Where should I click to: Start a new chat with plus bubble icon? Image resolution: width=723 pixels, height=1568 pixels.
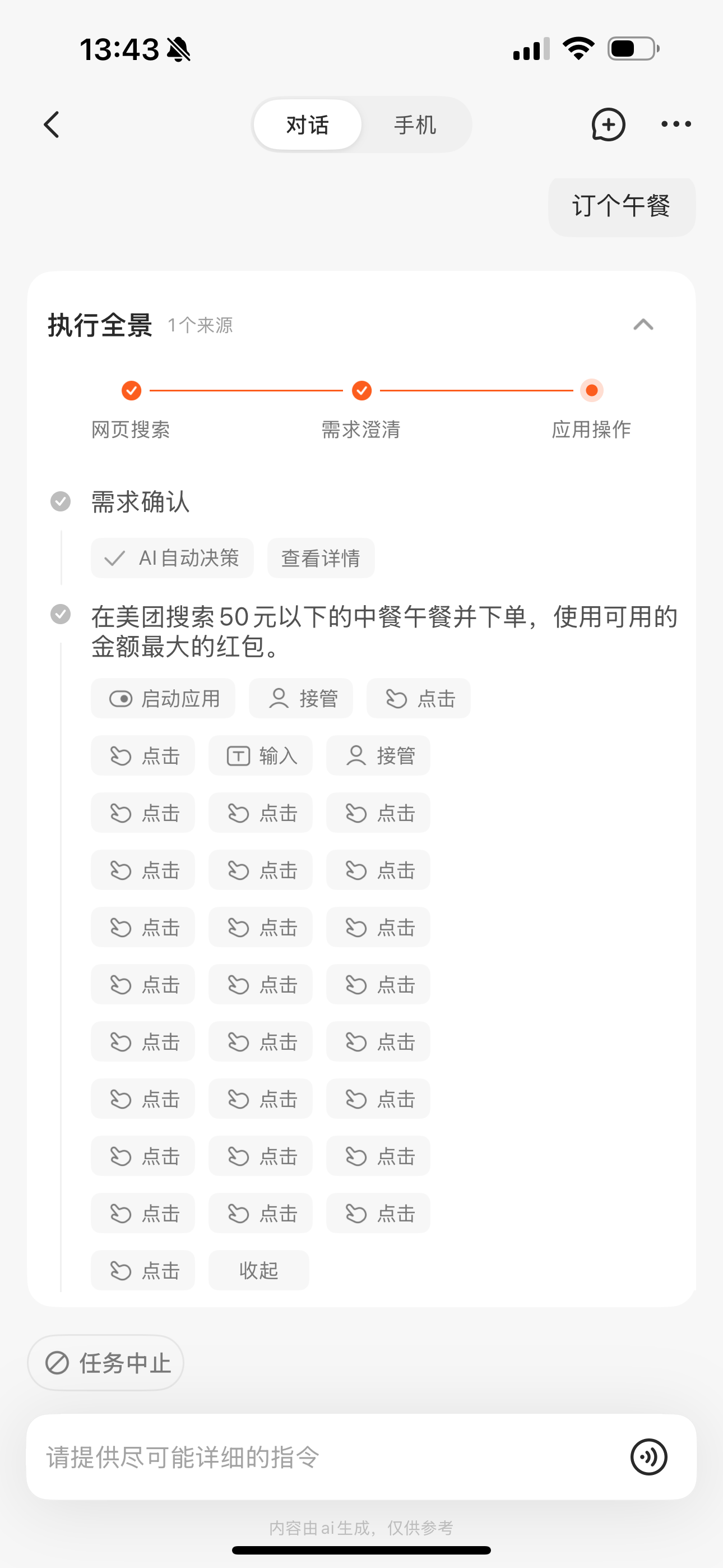(x=608, y=125)
